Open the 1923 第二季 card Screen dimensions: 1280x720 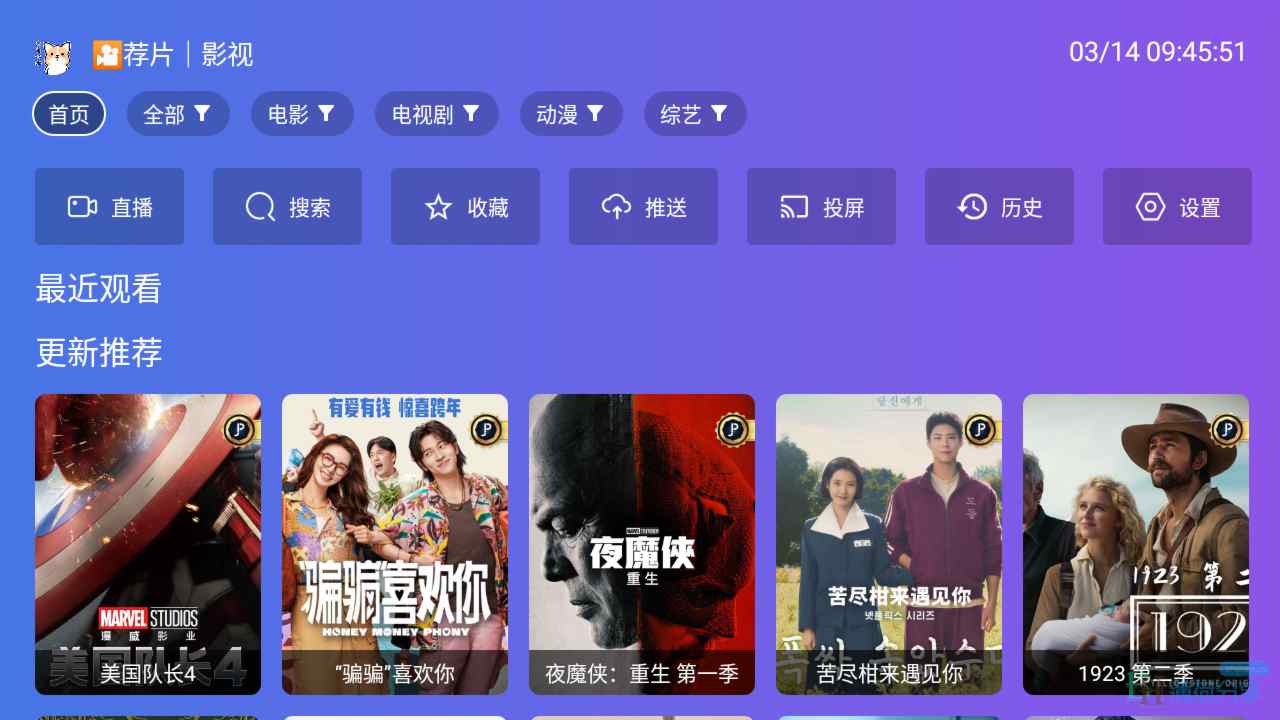coord(1136,544)
